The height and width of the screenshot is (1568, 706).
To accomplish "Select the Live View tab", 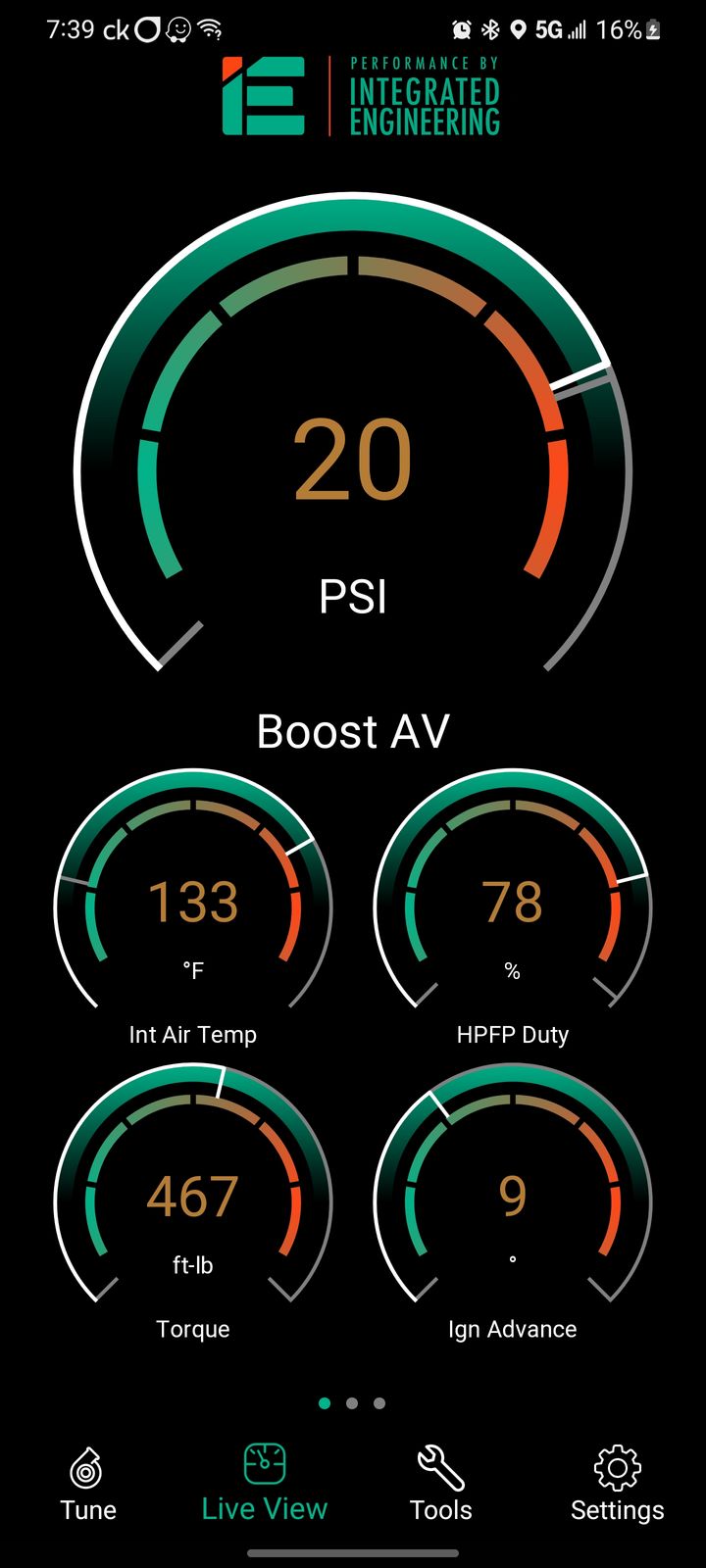I will [265, 1485].
